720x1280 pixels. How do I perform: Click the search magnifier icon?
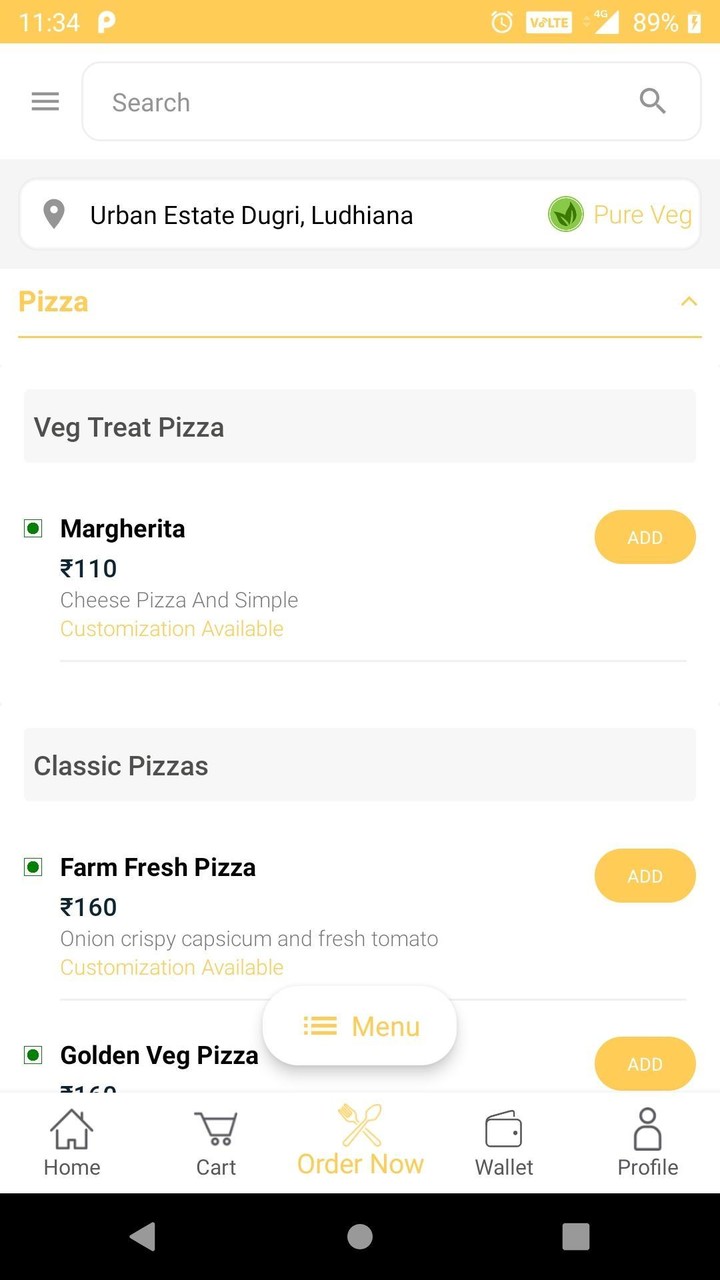[652, 101]
